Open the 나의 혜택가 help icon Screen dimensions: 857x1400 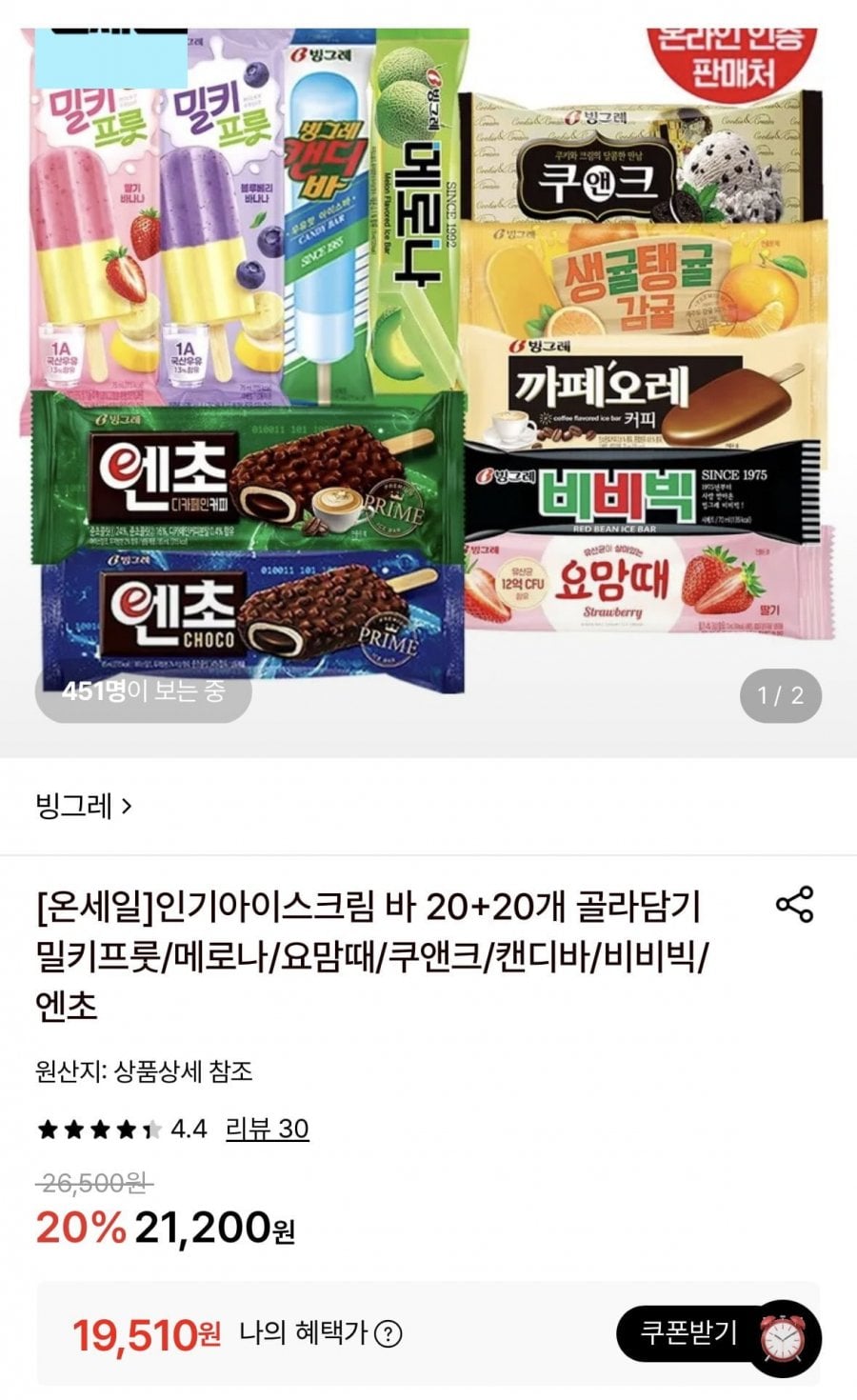pos(388,1334)
